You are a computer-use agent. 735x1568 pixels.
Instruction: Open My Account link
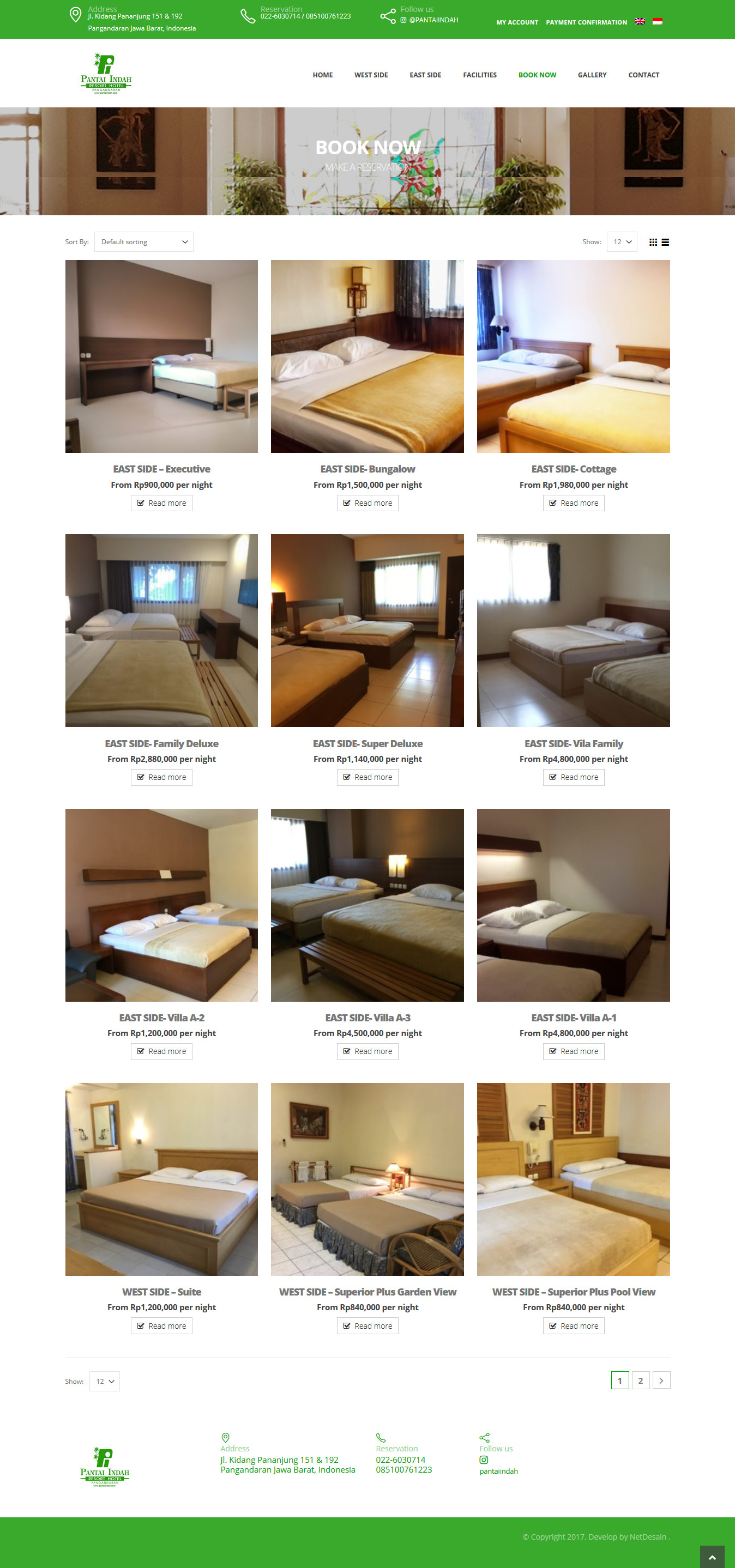(517, 22)
